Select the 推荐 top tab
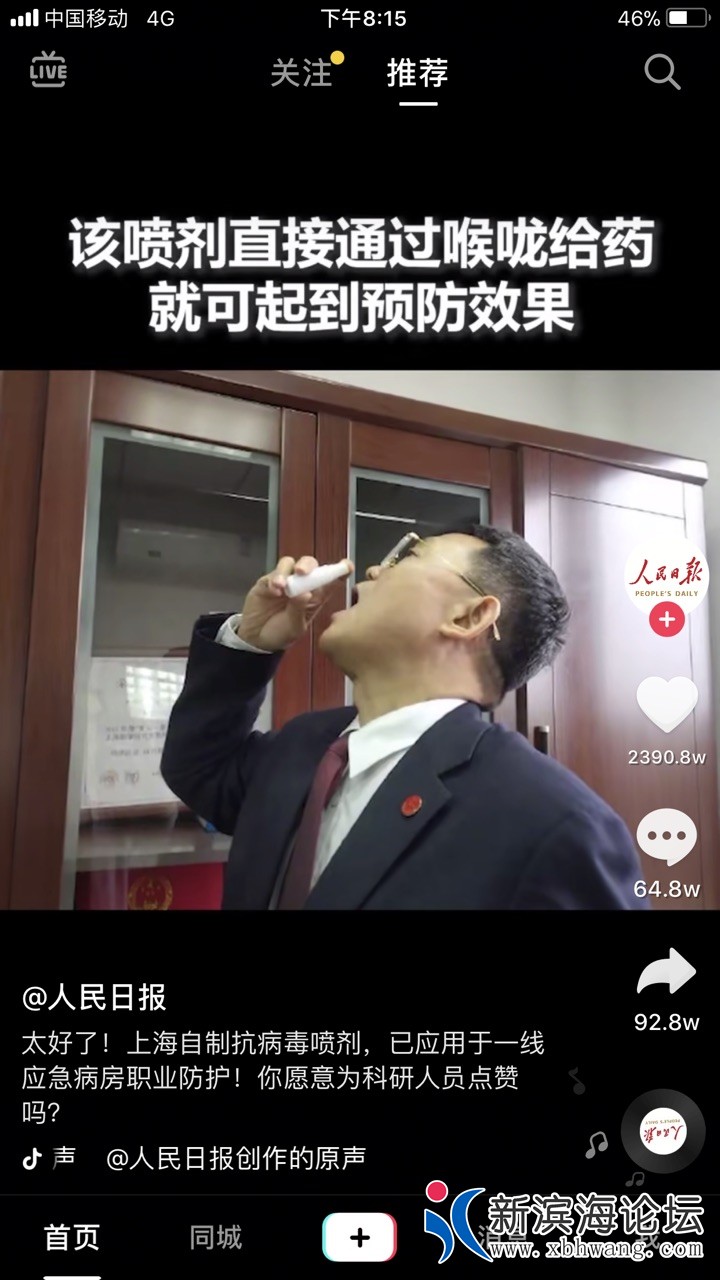This screenshot has height=1280, width=720. click(417, 73)
